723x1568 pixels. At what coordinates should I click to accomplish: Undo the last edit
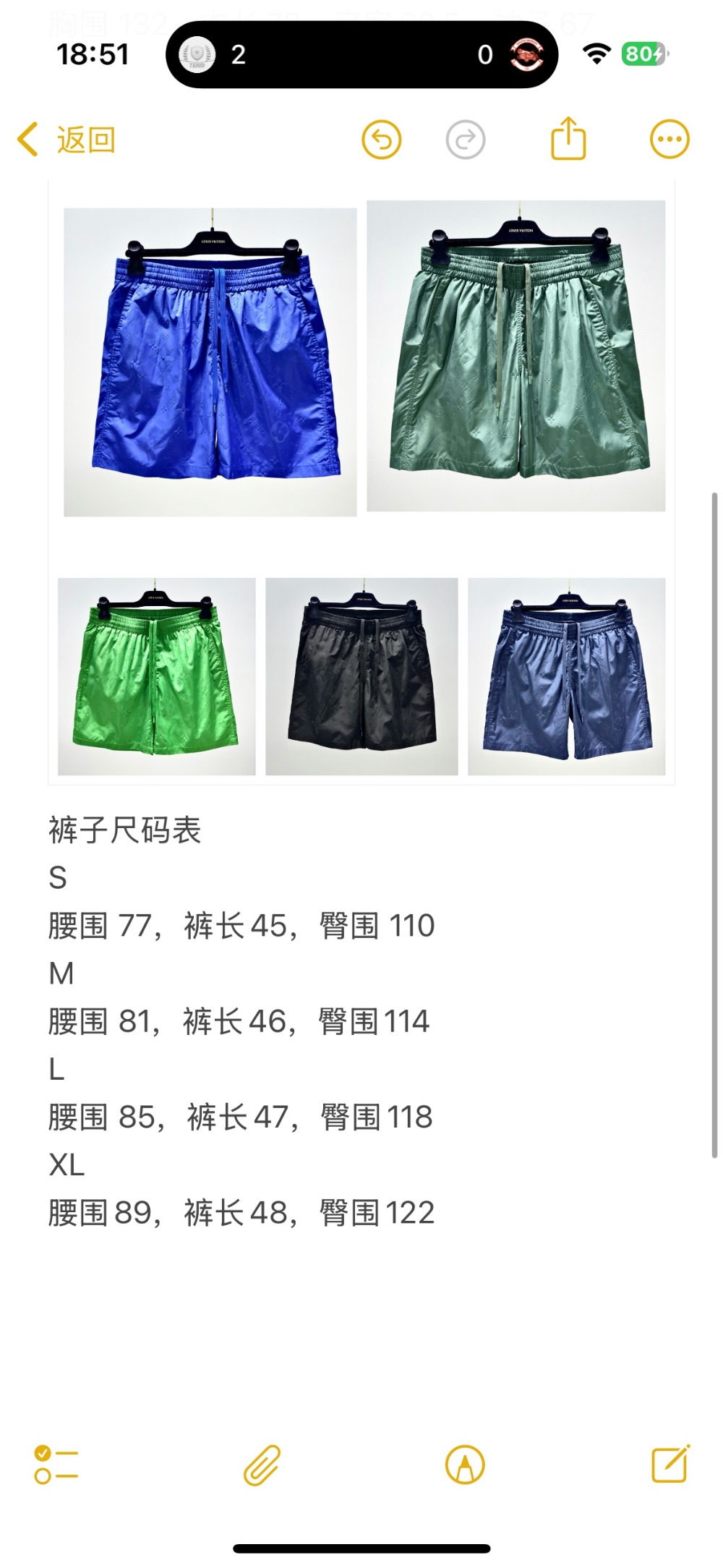381,140
